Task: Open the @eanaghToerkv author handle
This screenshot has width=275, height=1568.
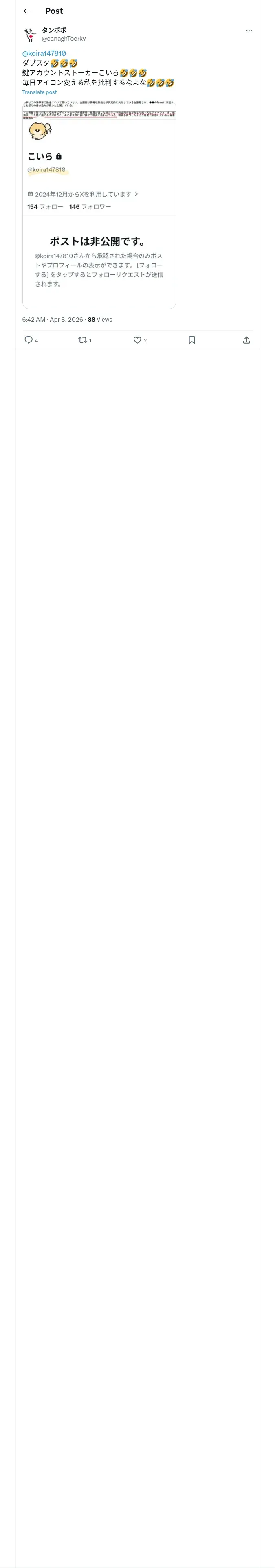Action: (x=64, y=38)
